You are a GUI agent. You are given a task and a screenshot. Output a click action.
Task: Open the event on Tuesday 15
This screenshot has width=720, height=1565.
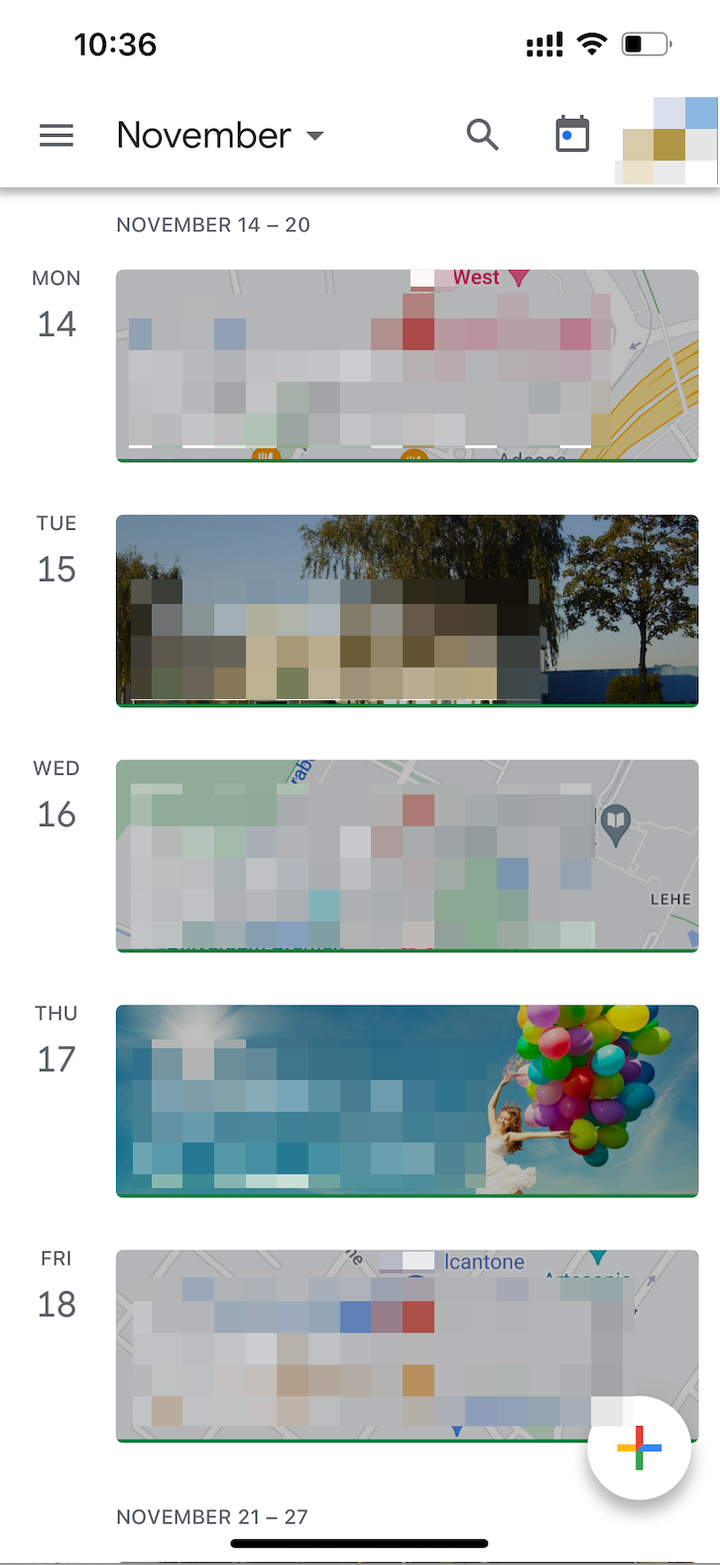click(406, 610)
